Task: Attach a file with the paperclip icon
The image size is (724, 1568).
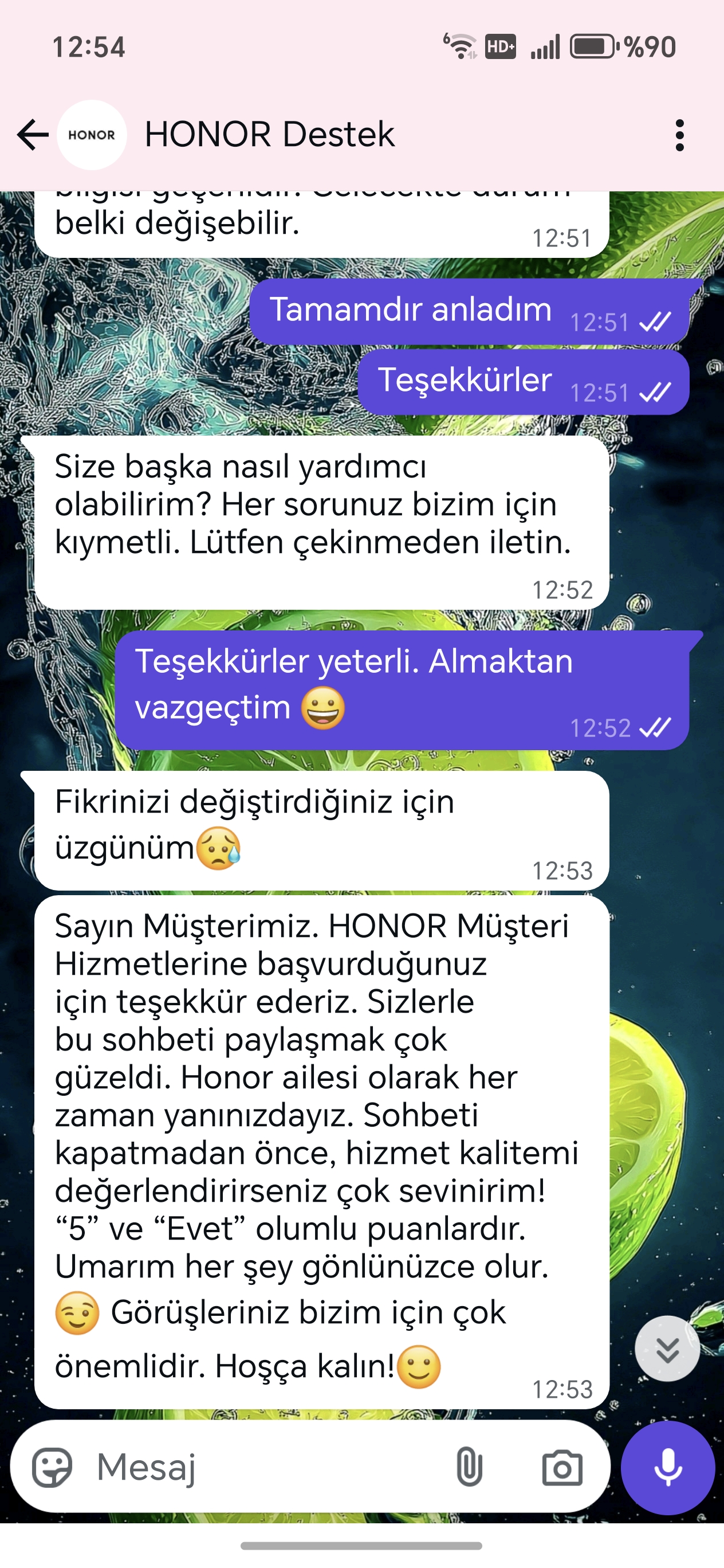Action: coord(469,1467)
